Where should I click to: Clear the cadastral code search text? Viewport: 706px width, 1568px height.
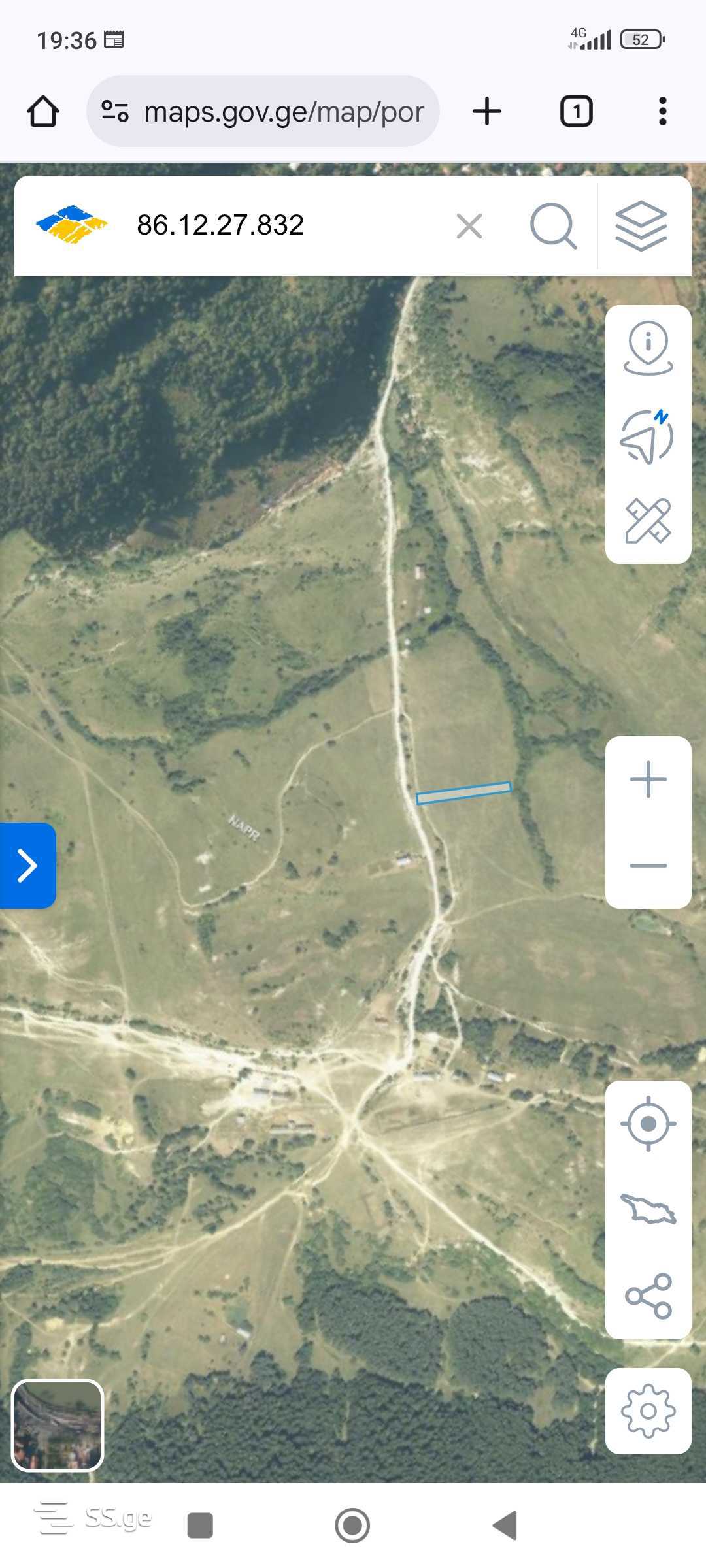coord(469,226)
